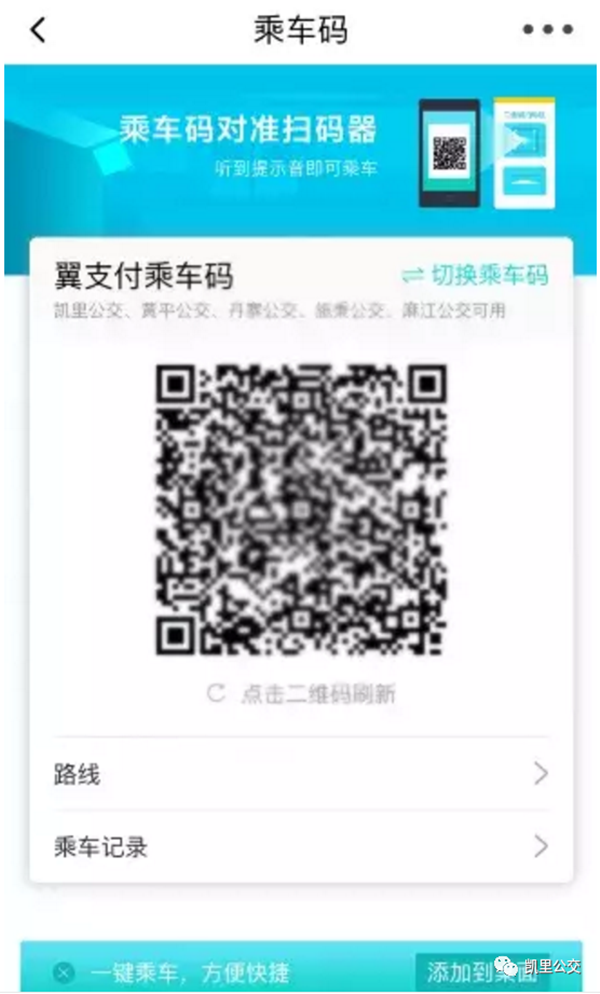Tap the 添加到桌面 button
The image size is (600, 994).
pos(465,970)
